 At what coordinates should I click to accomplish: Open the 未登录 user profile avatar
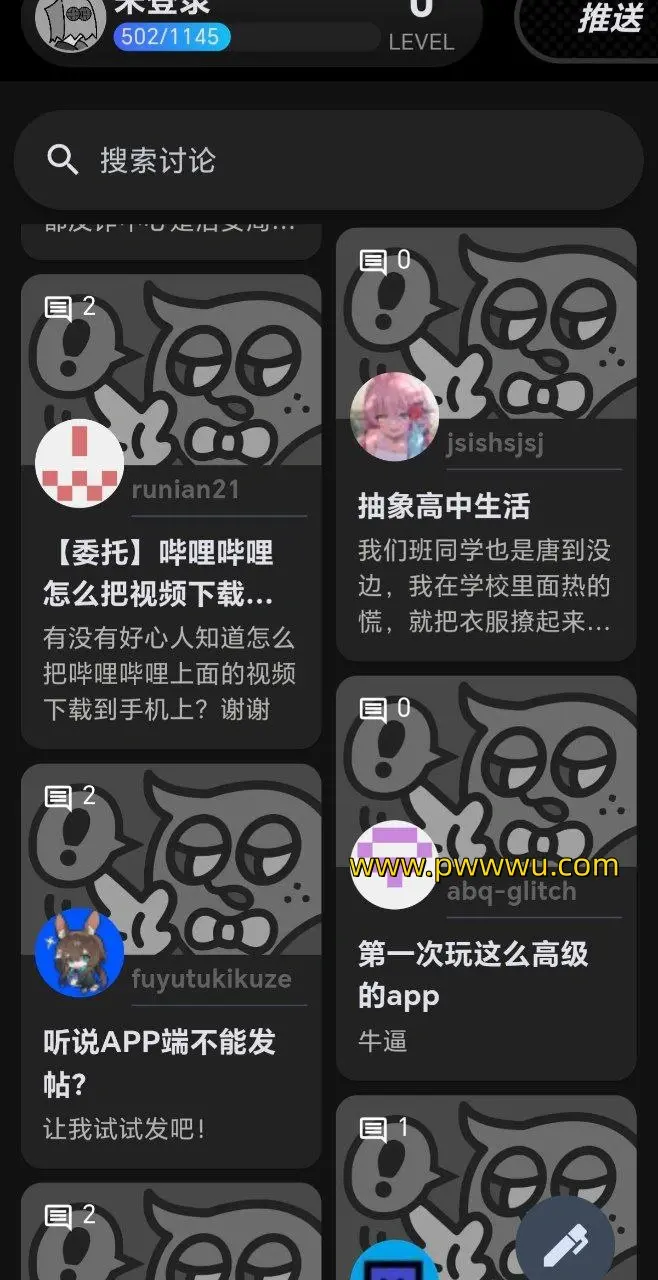click(x=70, y=22)
